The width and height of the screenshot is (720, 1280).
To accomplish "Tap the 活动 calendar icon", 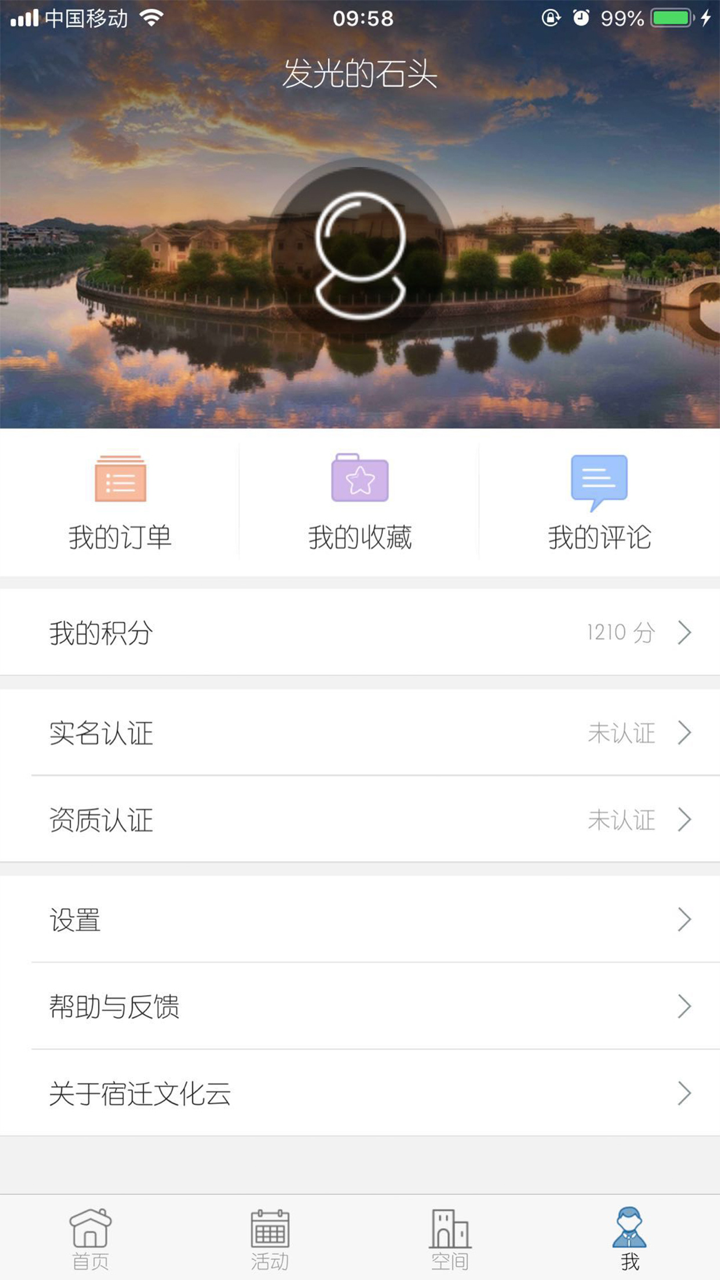I will point(268,1228).
